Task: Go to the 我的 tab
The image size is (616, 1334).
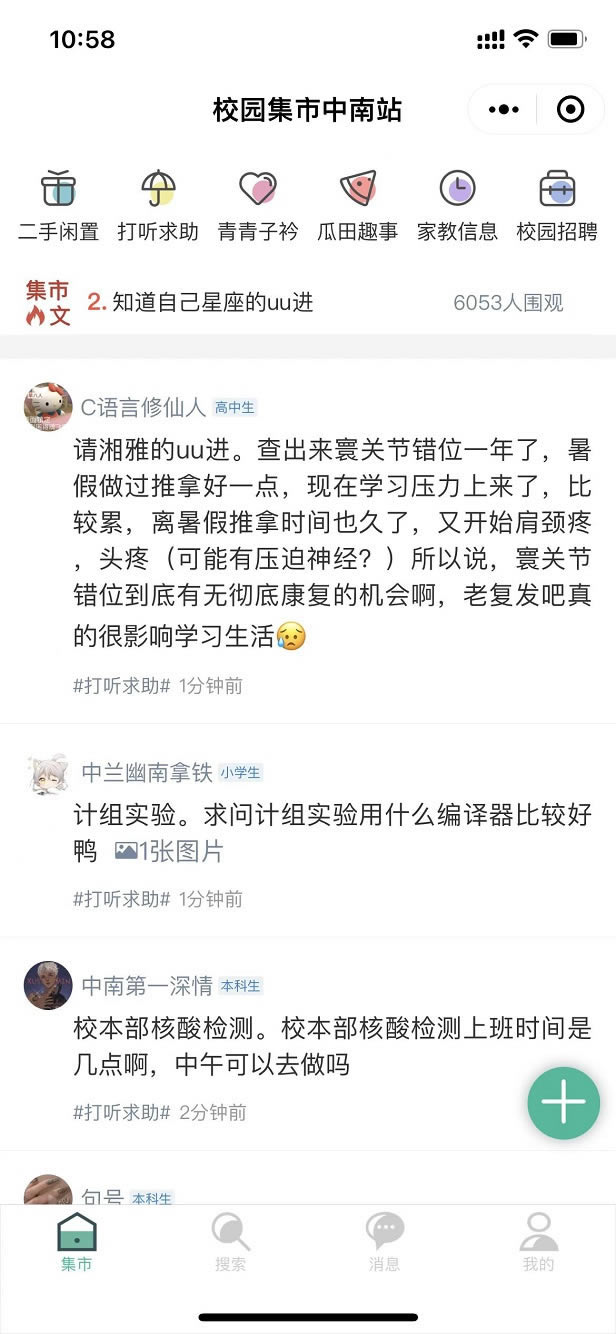Action: coord(539,1242)
